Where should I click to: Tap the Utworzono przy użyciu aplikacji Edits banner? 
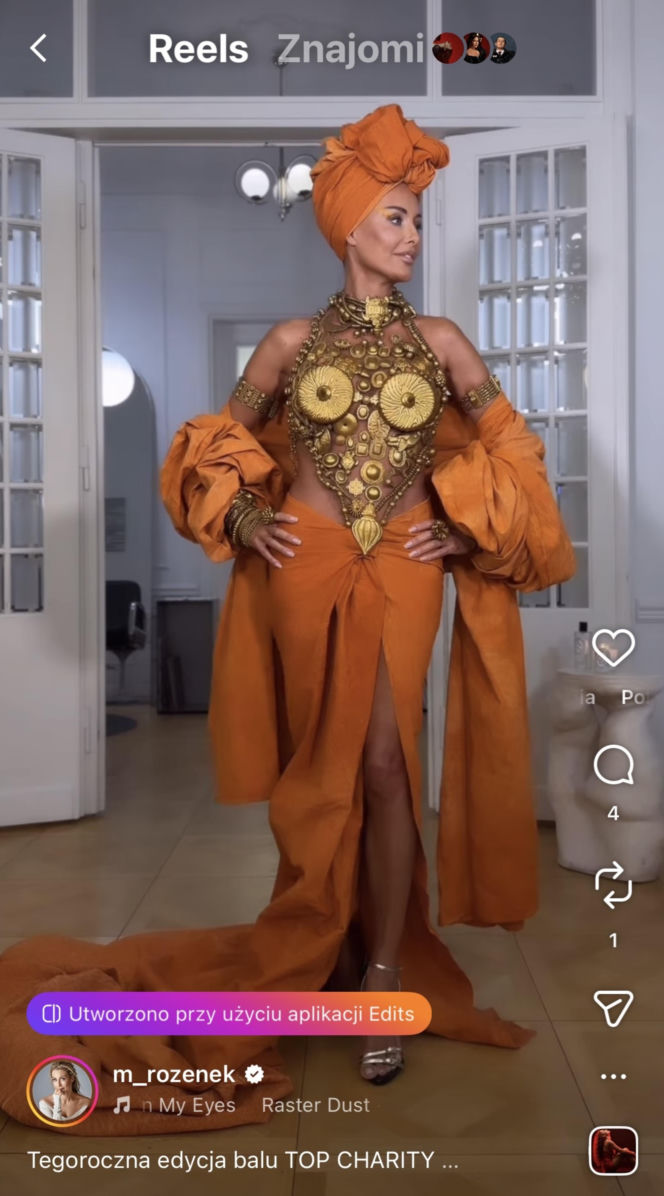[229, 1014]
